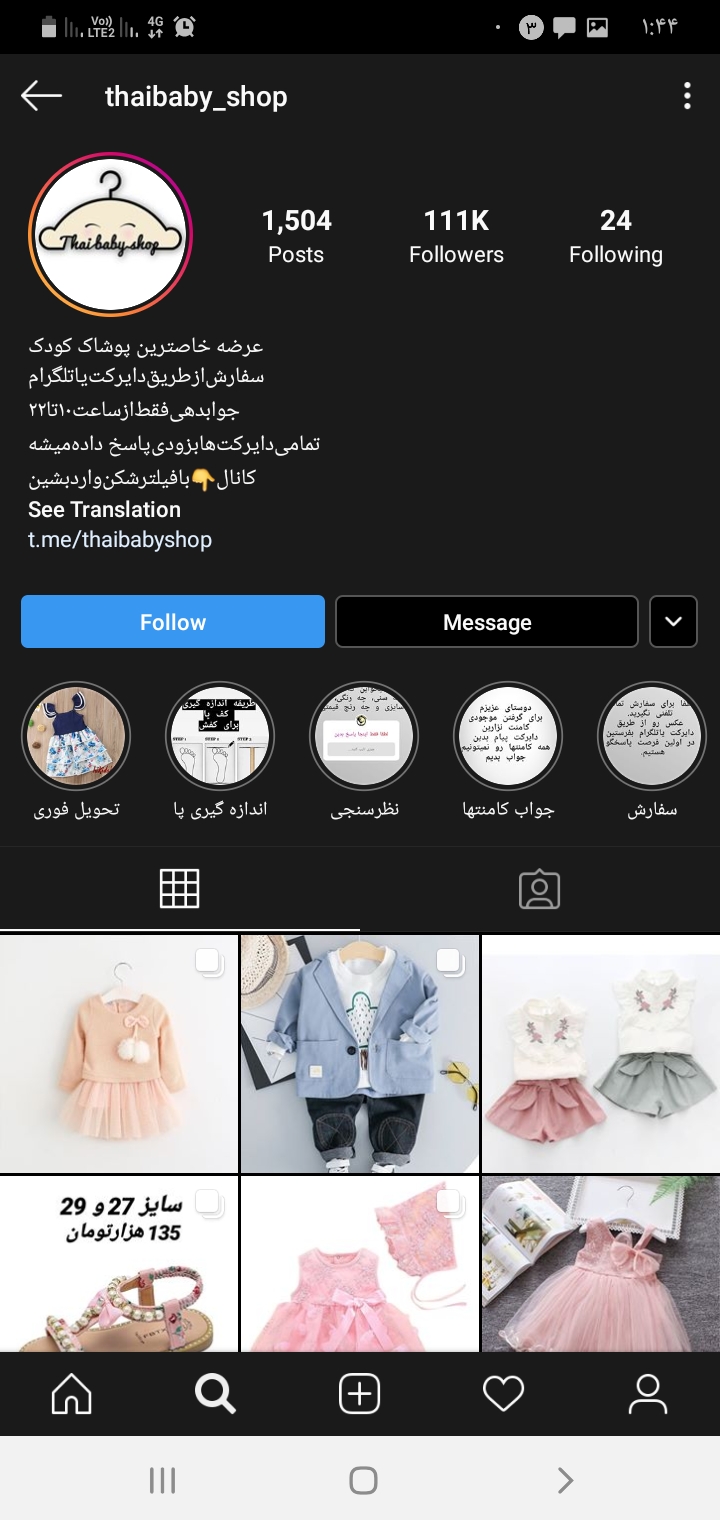Viewport: 720px width, 1520px height.
Task: Open the نظرسنجی story highlight
Action: 364,737
